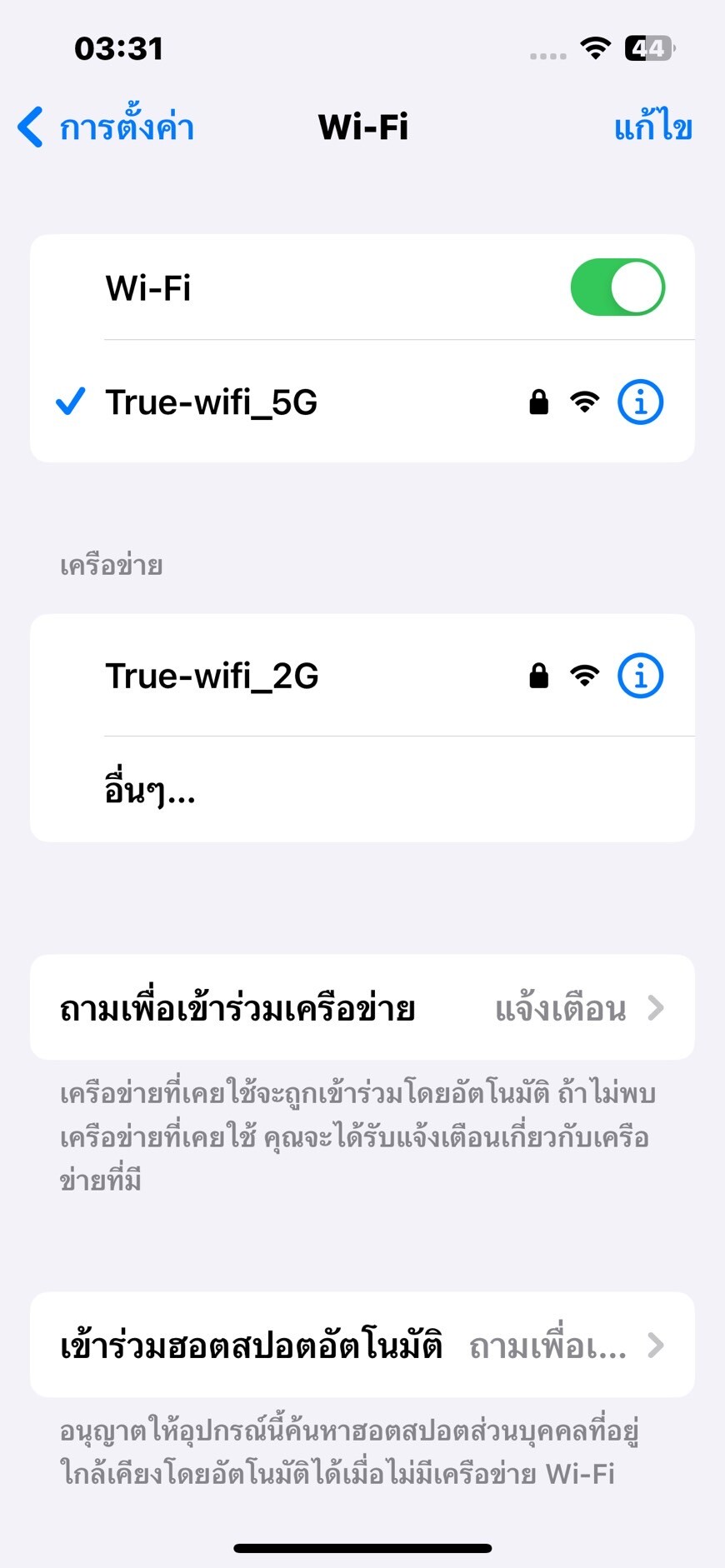Show details icon for True-wifi_2G

pos(640,676)
